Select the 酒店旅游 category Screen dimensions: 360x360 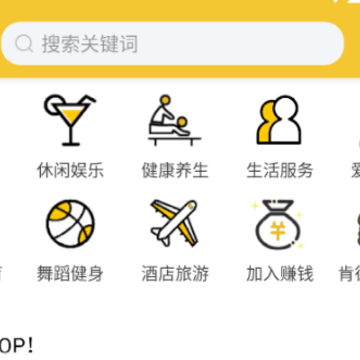coord(175,241)
